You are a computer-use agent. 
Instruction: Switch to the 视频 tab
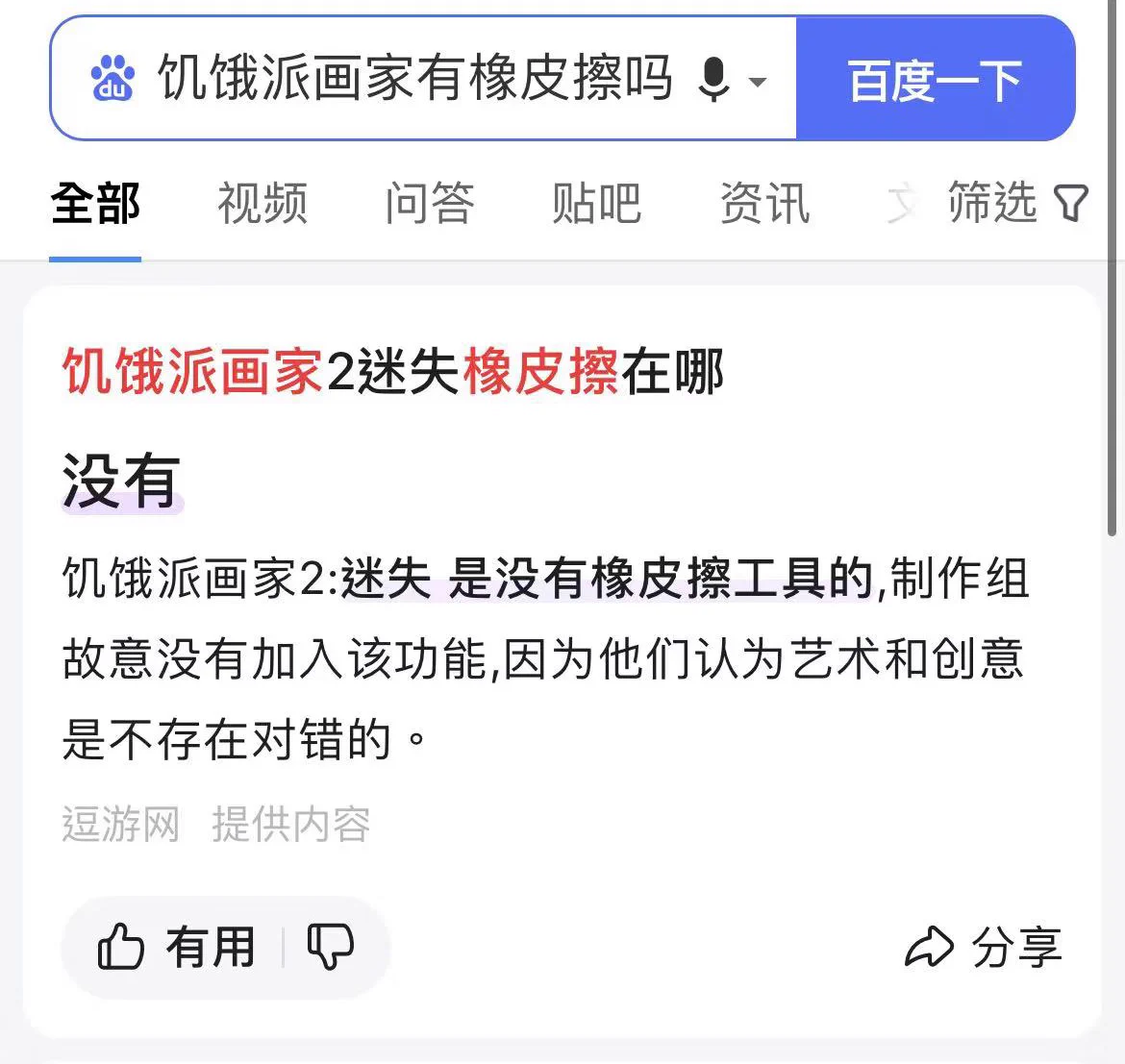click(x=262, y=204)
